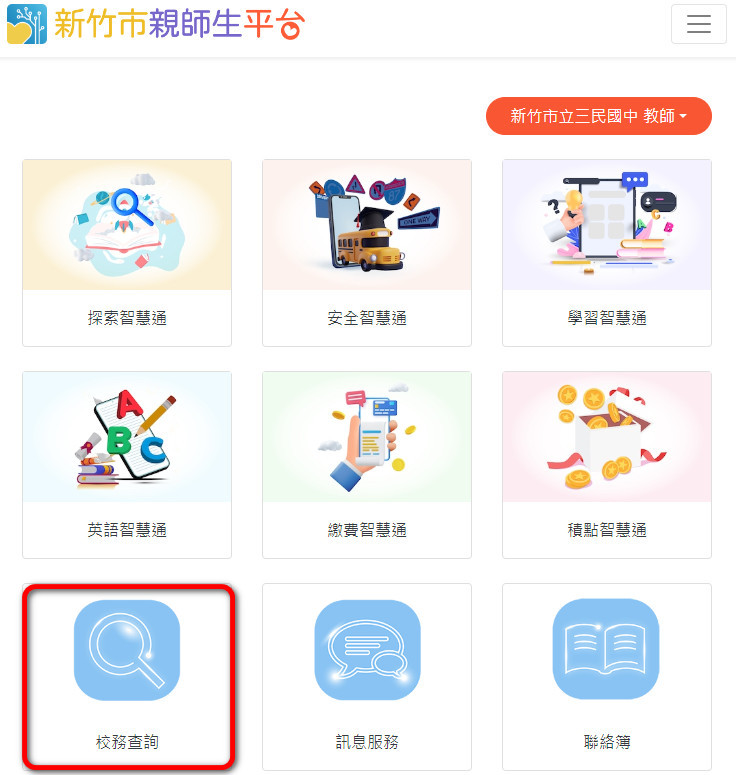The image size is (736, 775).
Task: Select the 學習智慧通 card
Action: pos(607,252)
